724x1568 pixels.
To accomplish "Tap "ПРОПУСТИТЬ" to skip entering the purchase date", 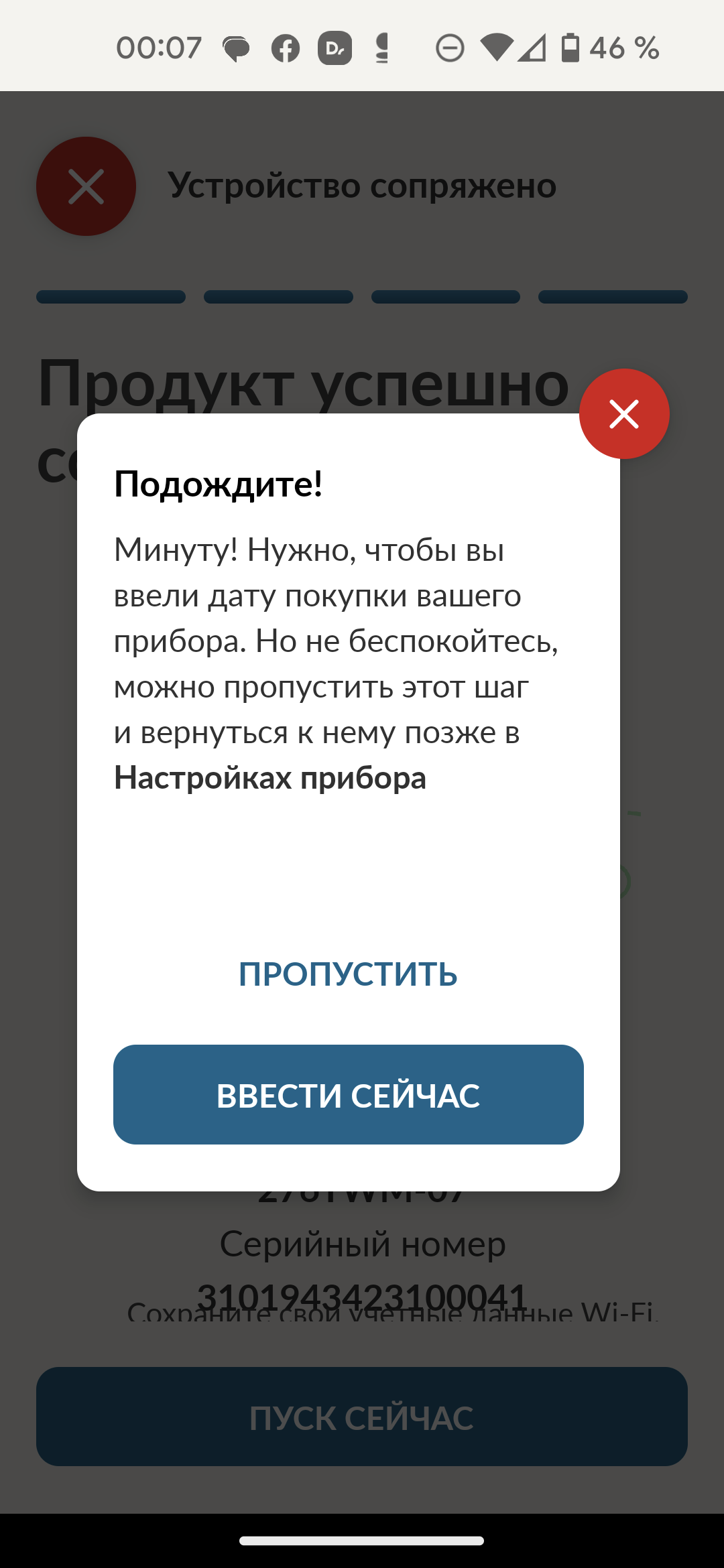I will (x=348, y=974).
